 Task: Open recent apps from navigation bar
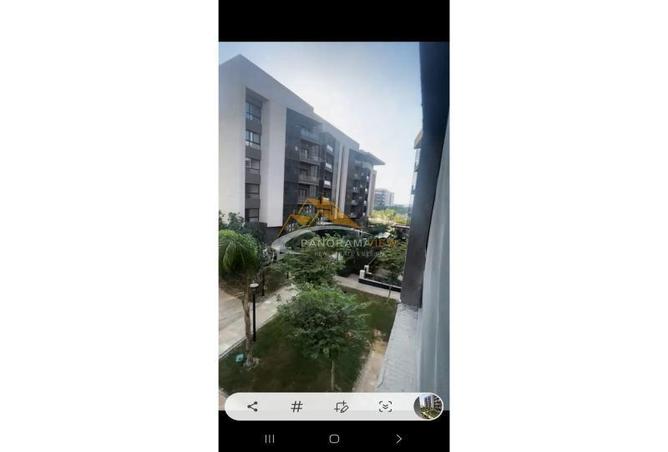coord(269,438)
